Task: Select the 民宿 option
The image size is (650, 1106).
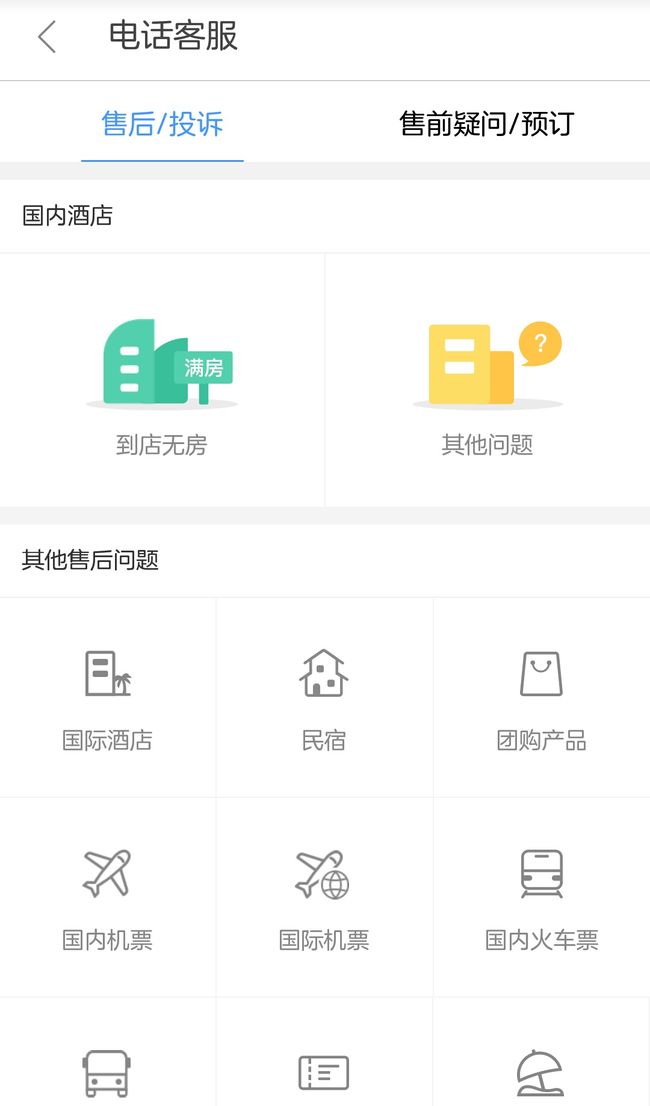Action: pos(324,698)
